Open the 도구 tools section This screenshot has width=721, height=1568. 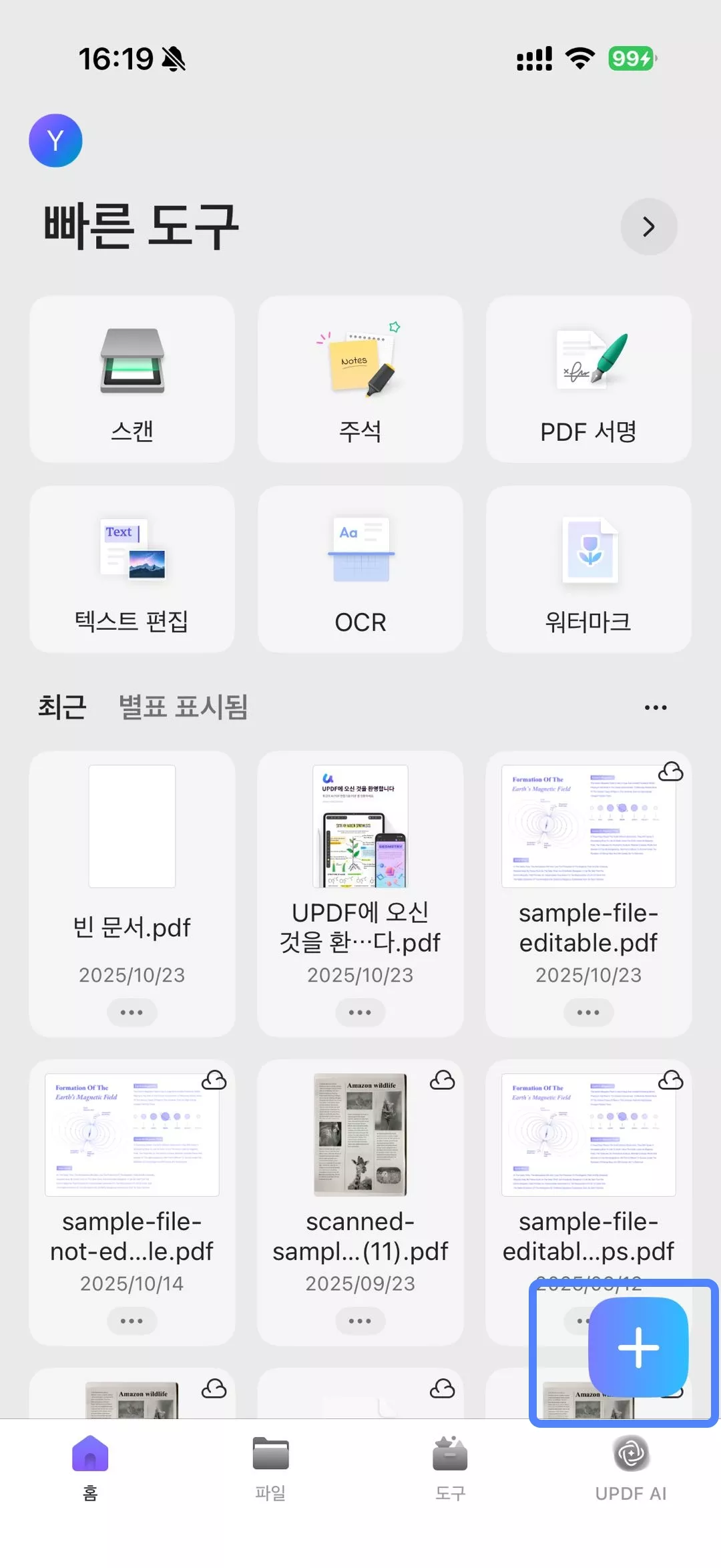pyautogui.click(x=450, y=1469)
